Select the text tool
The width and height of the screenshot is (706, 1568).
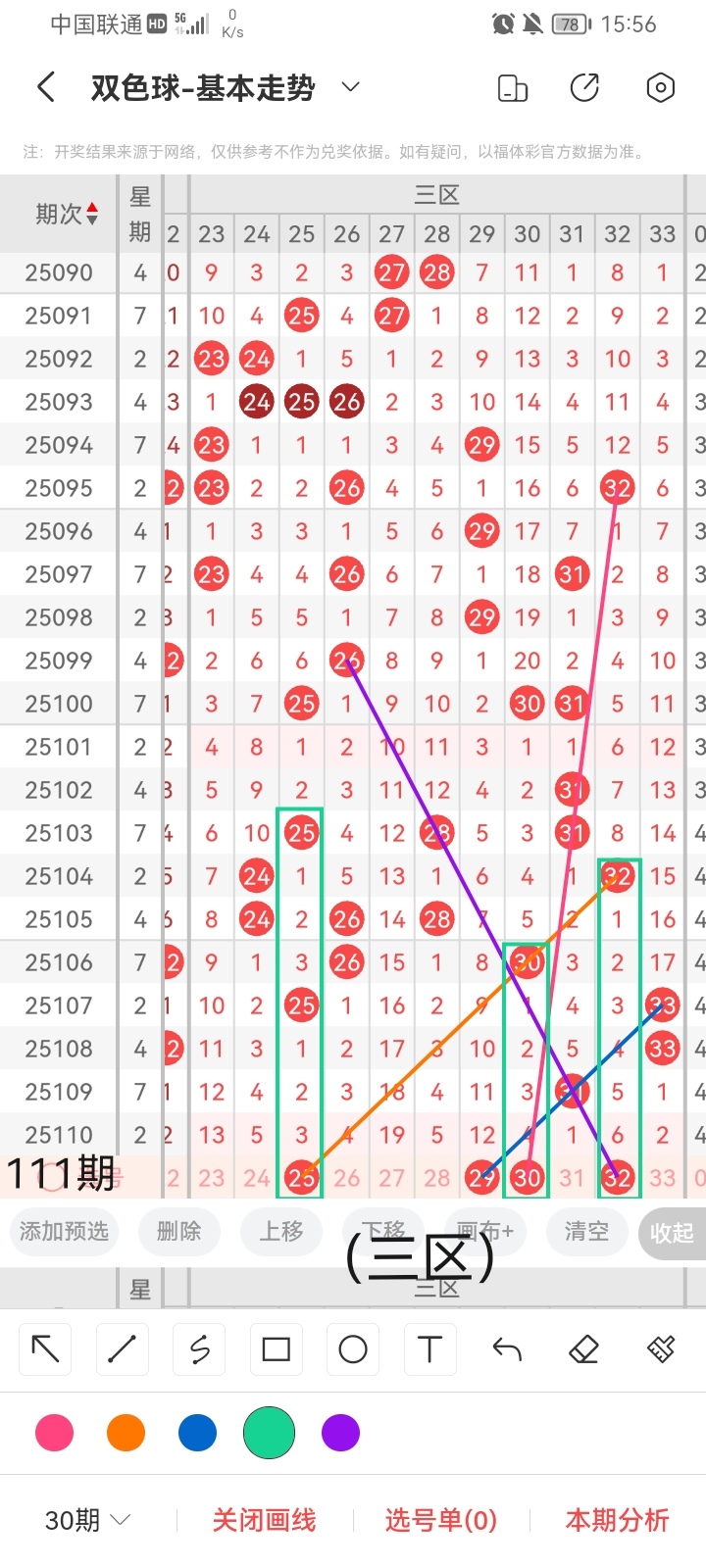coord(429,1349)
